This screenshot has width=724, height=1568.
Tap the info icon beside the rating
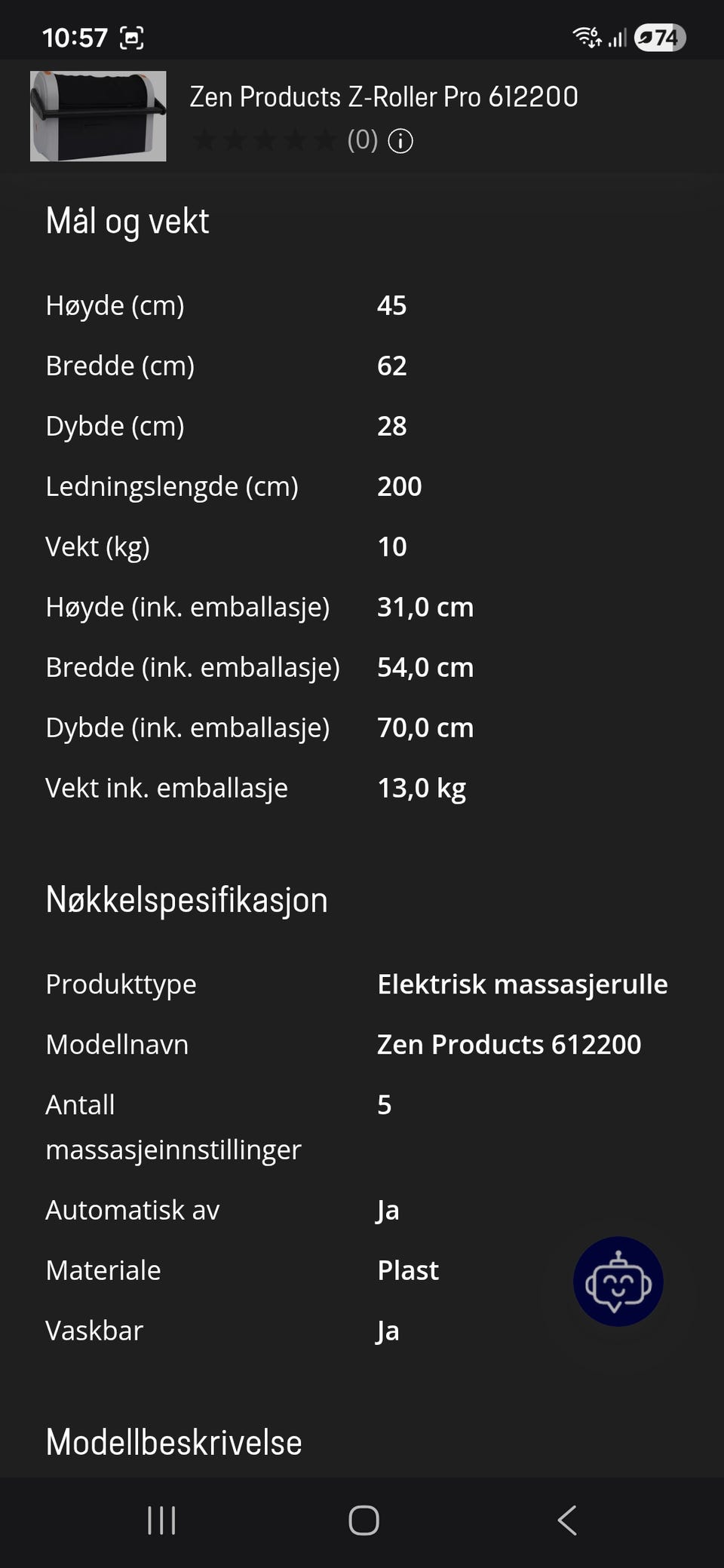[400, 140]
